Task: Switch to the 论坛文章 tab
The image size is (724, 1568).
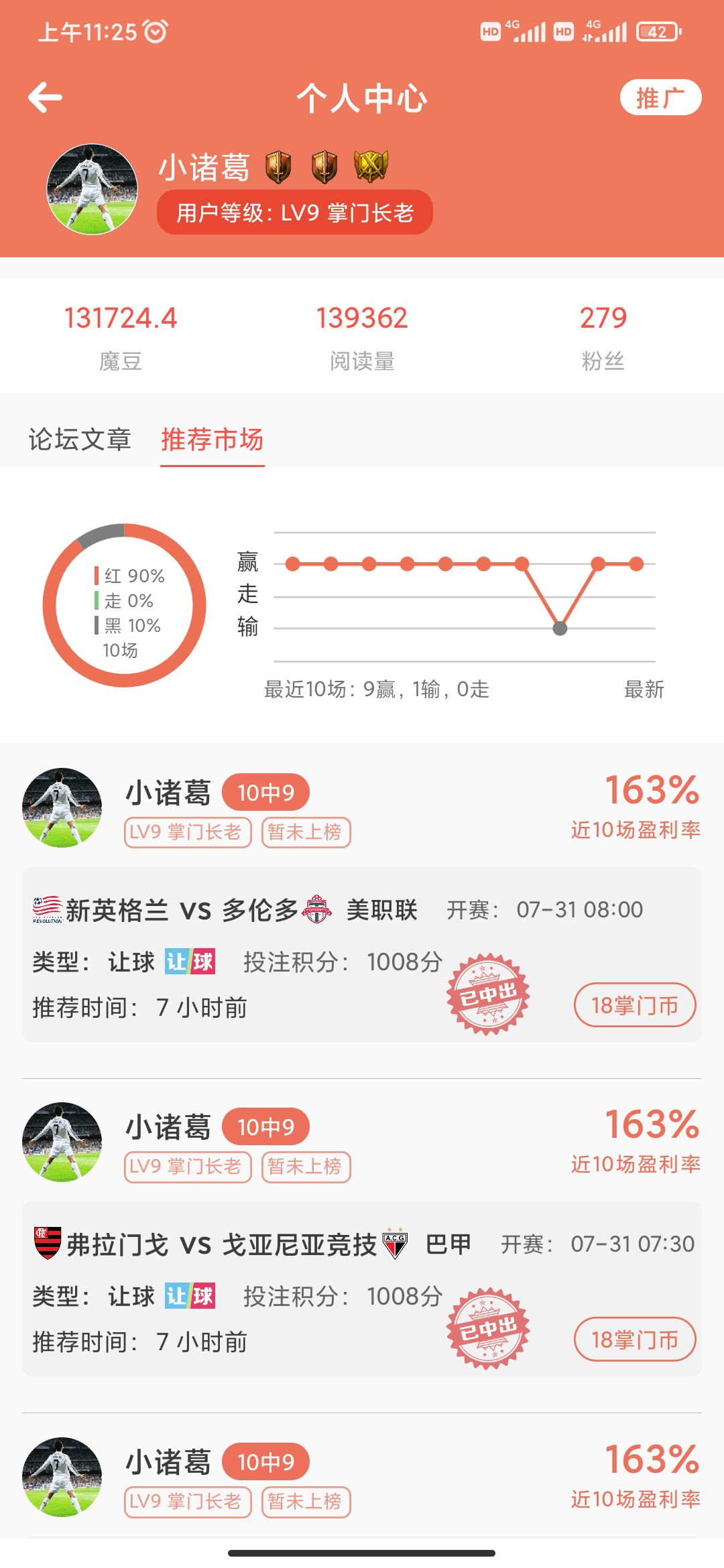Action: click(x=79, y=440)
